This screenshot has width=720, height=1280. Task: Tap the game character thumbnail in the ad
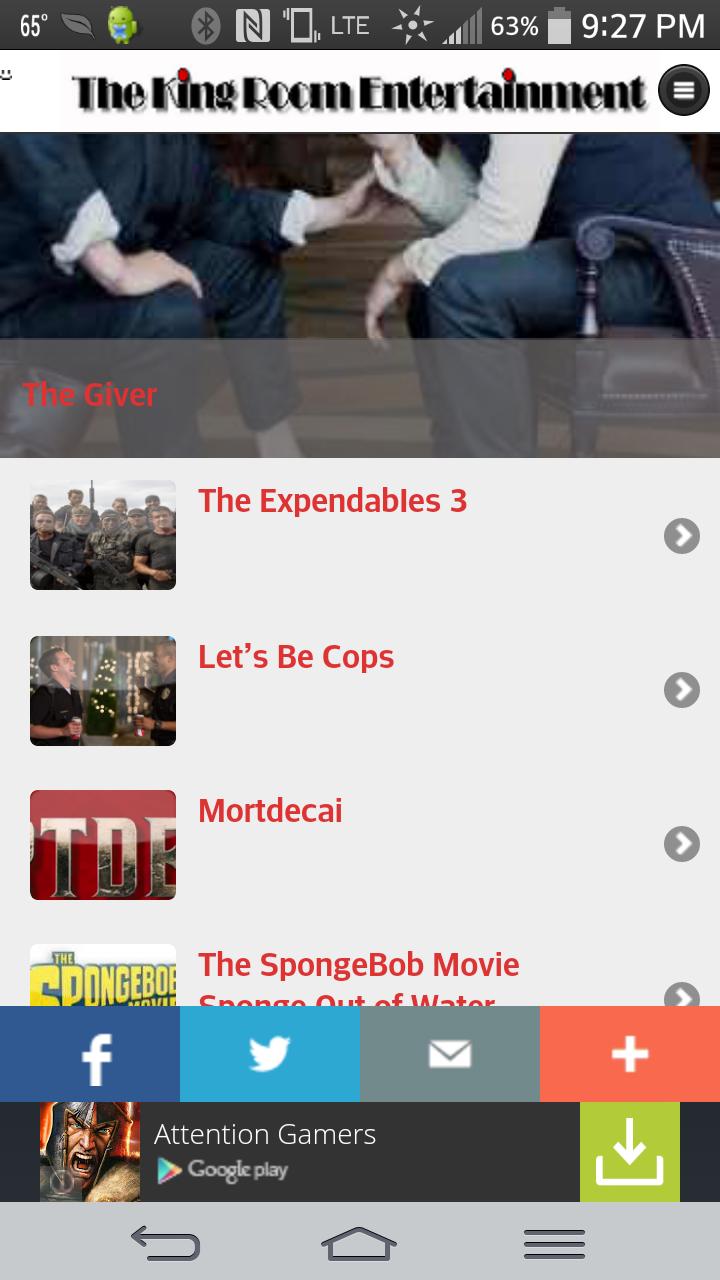pos(90,1152)
